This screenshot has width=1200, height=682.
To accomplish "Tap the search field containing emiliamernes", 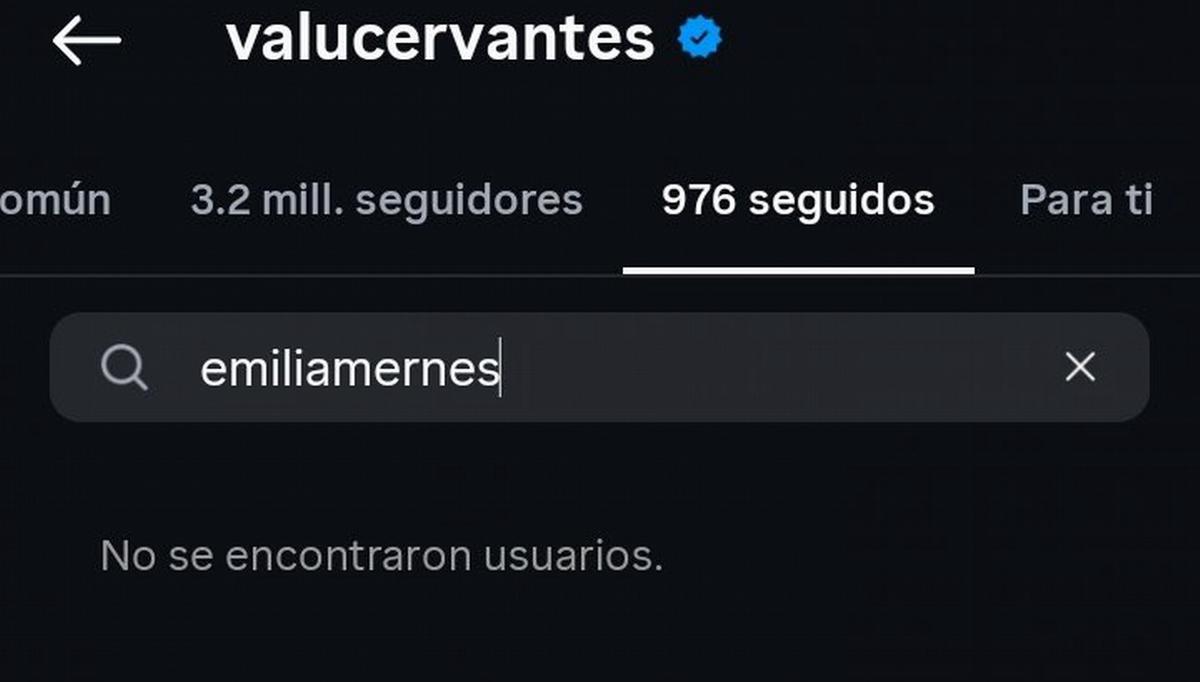I will tap(600, 368).
